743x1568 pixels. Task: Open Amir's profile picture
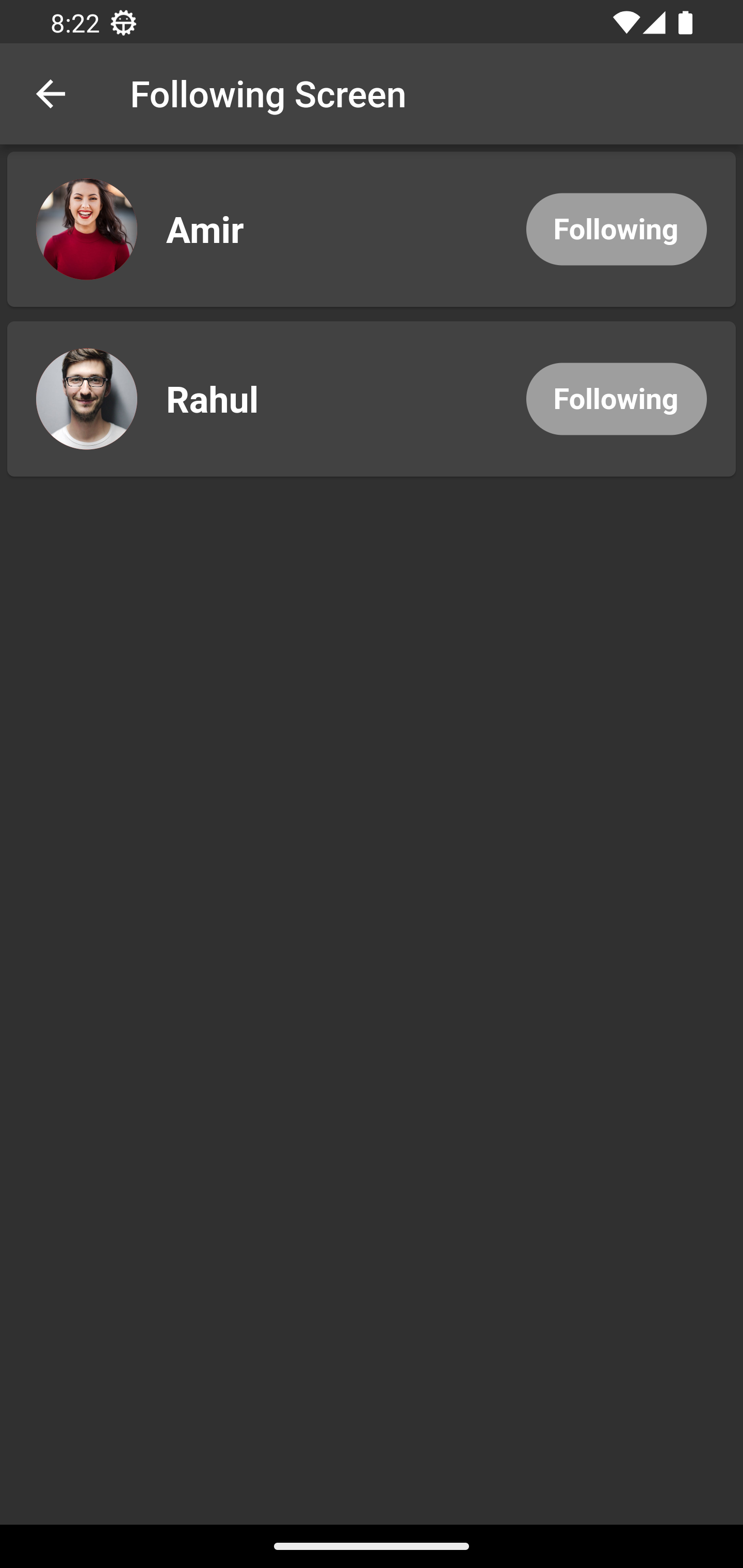pyautogui.click(x=87, y=229)
